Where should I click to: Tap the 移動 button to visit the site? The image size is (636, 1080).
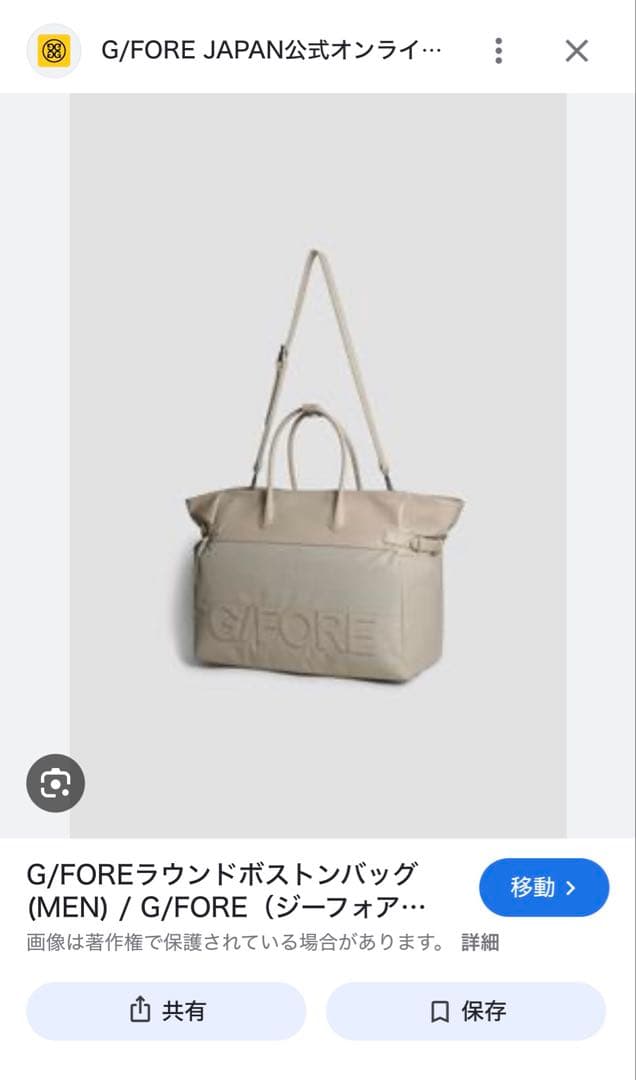point(544,887)
